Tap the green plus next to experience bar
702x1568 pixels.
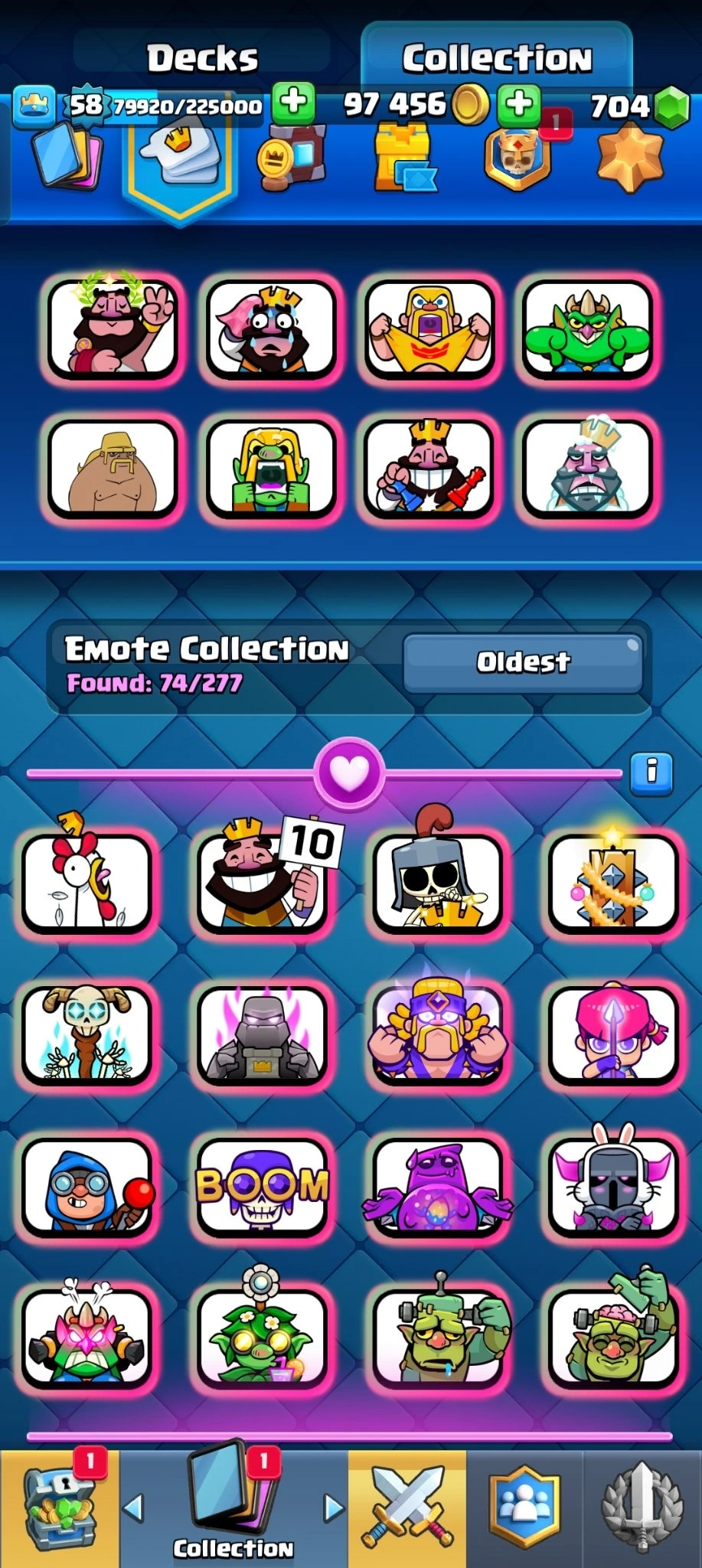tap(294, 103)
